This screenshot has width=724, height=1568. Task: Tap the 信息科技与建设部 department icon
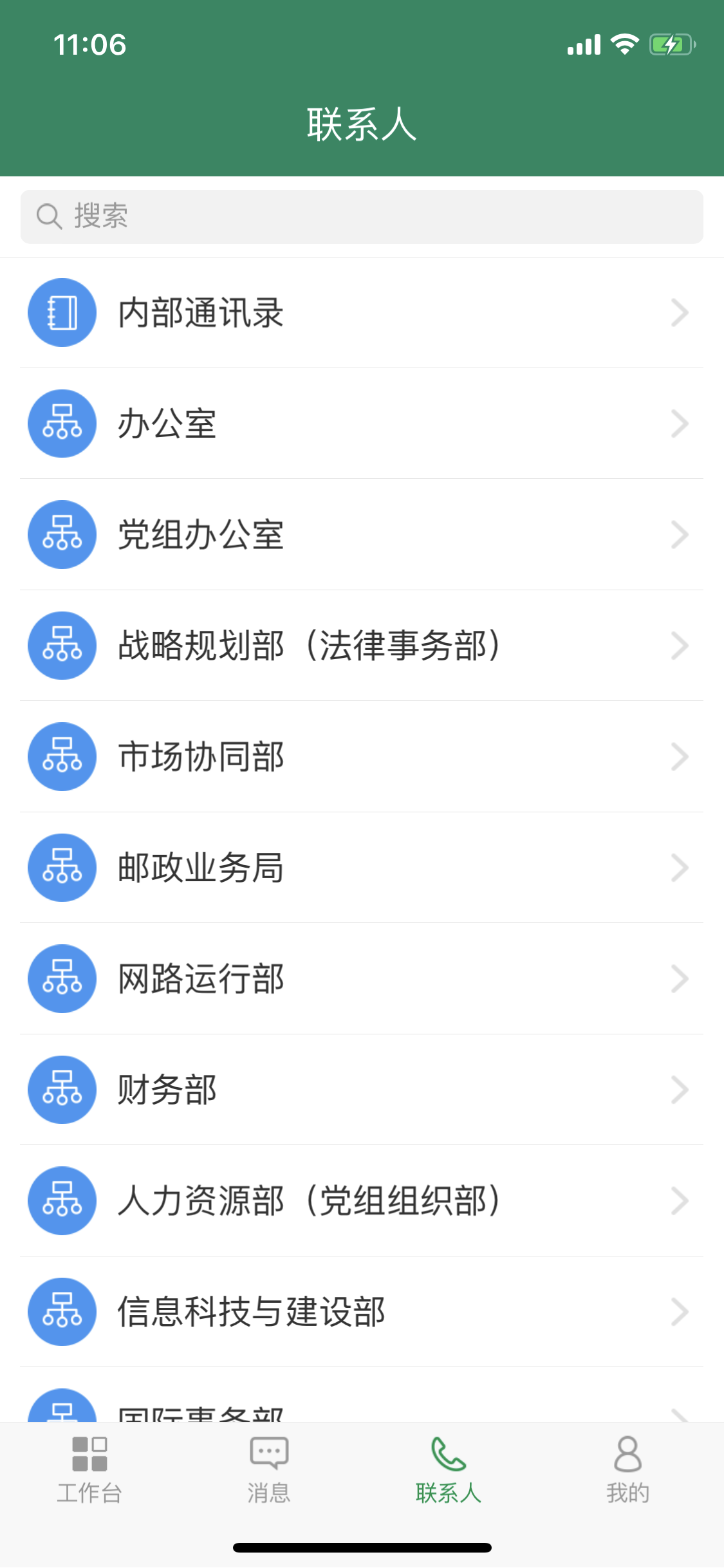click(61, 1312)
